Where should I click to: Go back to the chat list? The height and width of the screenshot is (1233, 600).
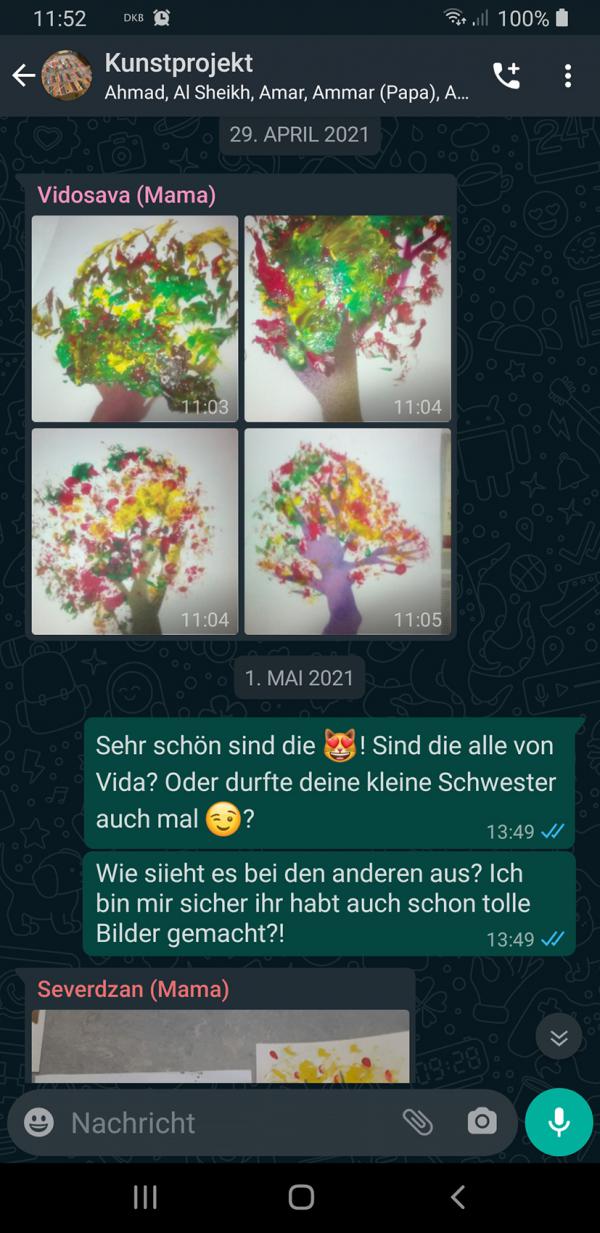pyautogui.click(x=23, y=76)
